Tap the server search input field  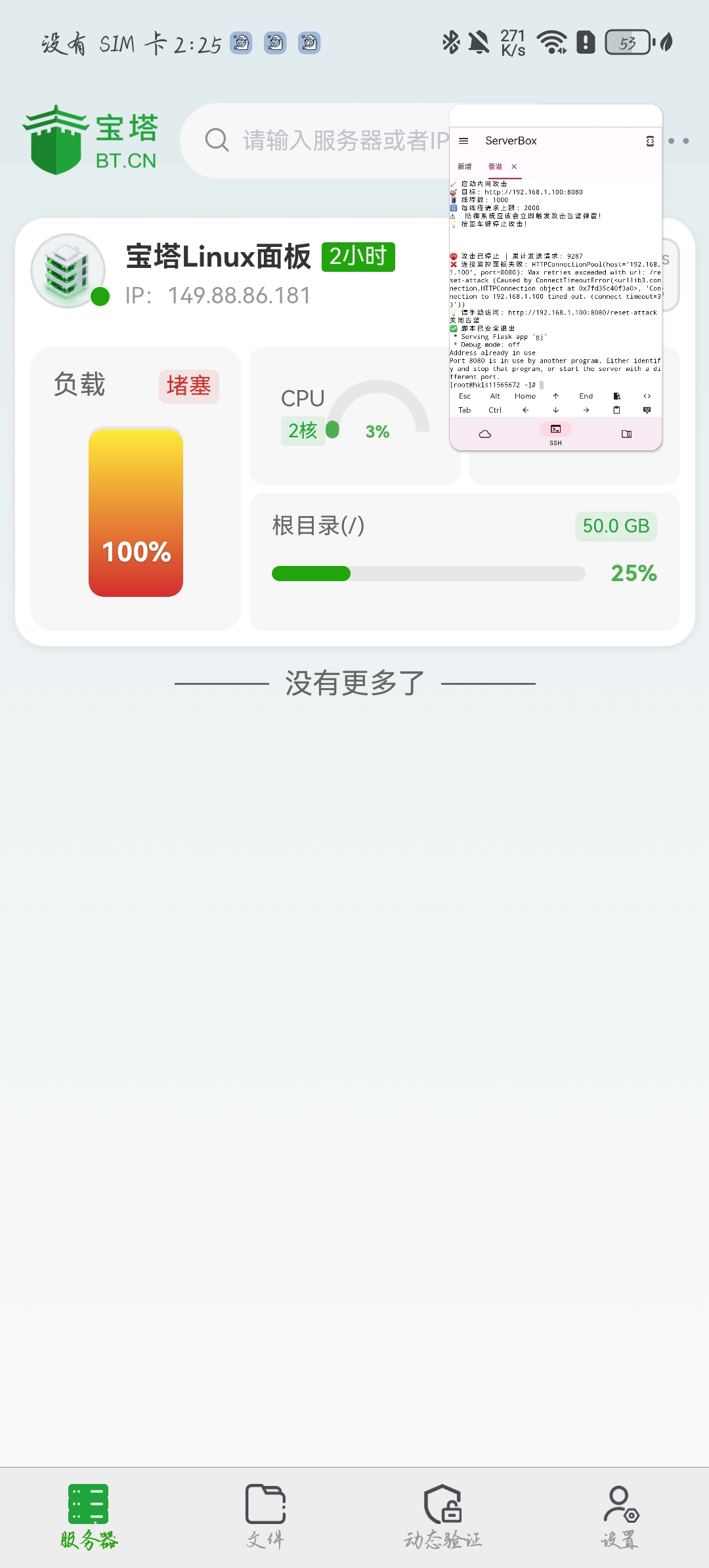[x=328, y=141]
